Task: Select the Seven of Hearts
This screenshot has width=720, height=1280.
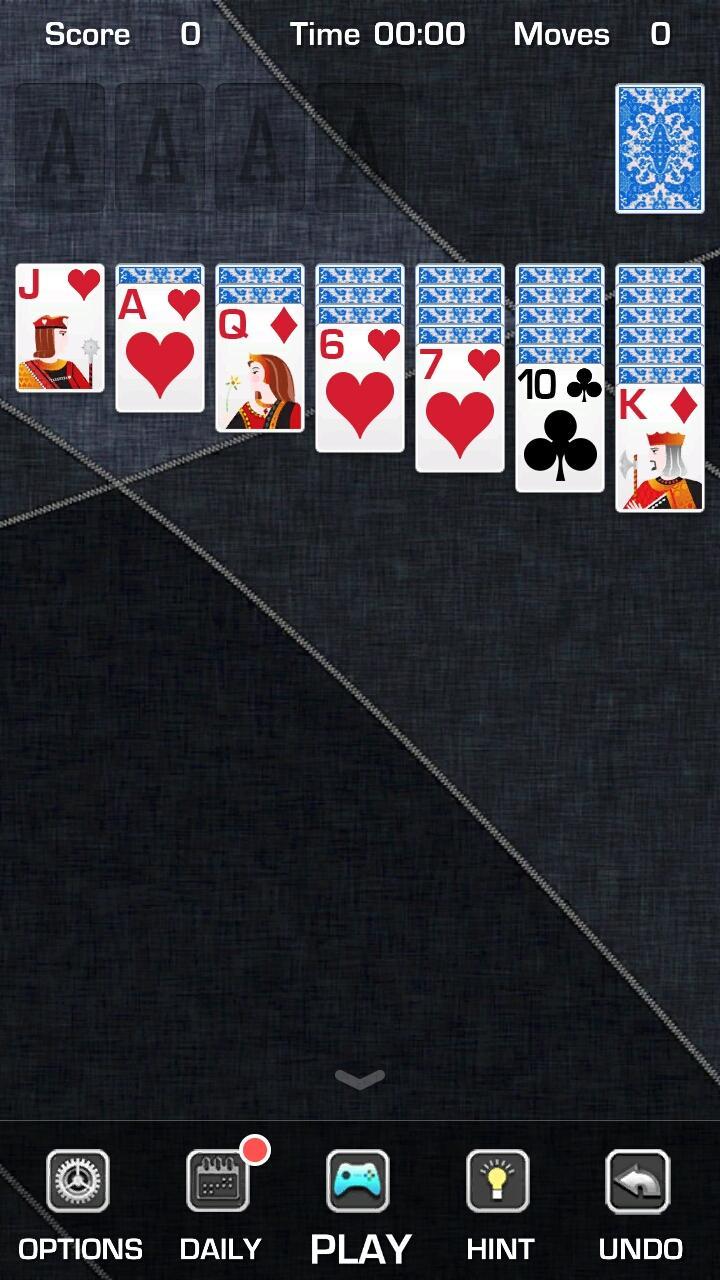Action: pyautogui.click(x=460, y=410)
